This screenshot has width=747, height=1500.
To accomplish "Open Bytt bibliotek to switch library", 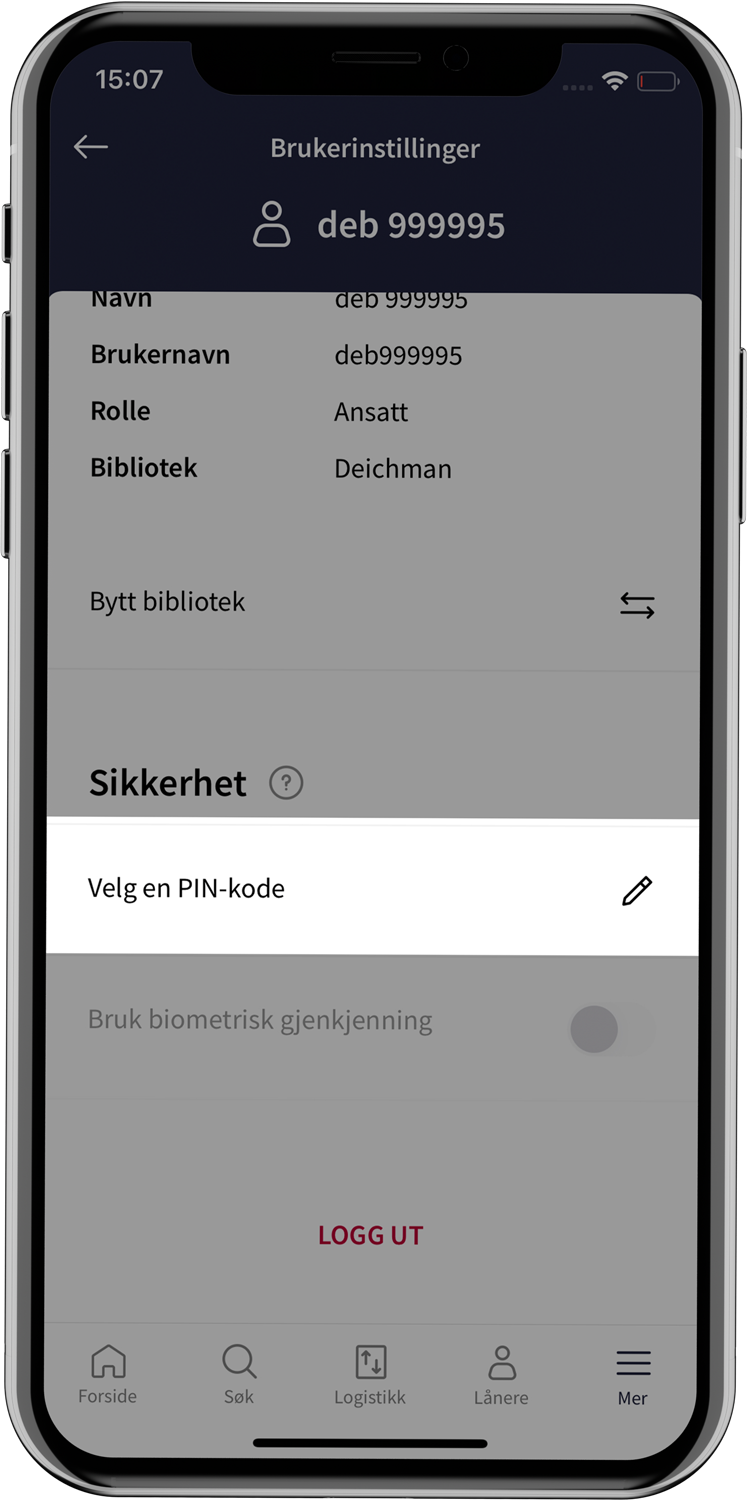I will tap(372, 603).
